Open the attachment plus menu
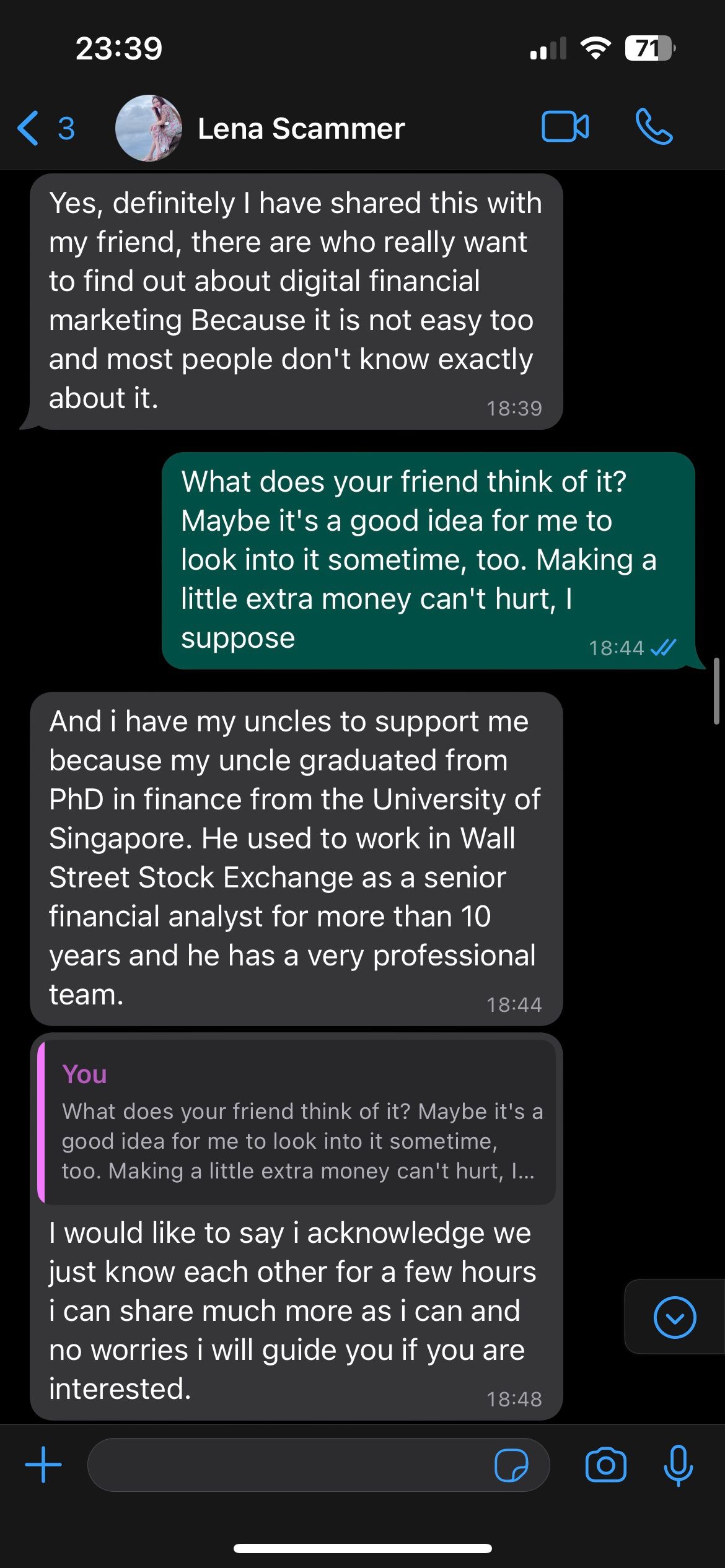The height and width of the screenshot is (1568, 725). coord(43,1465)
